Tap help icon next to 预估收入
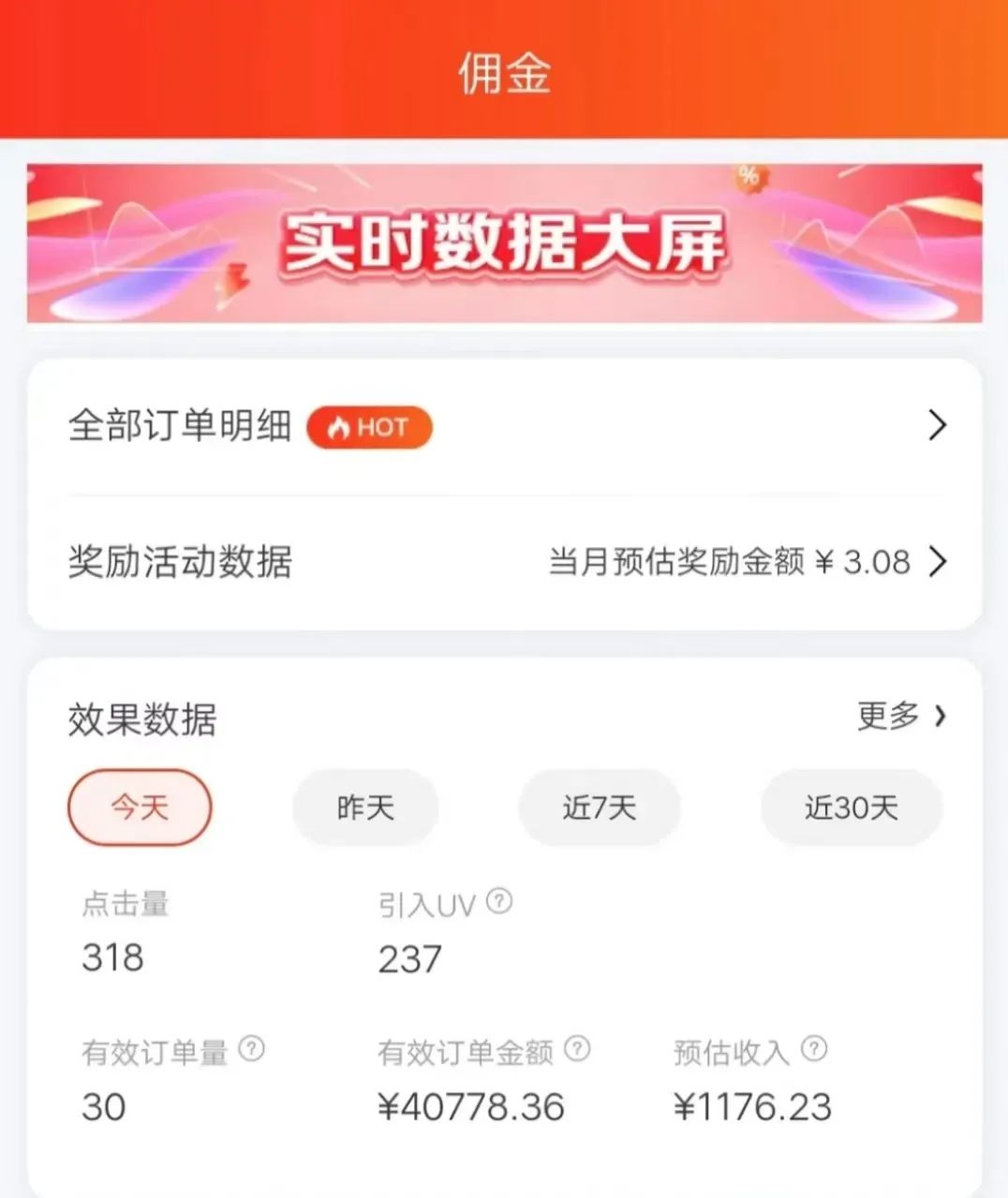 click(x=814, y=1049)
